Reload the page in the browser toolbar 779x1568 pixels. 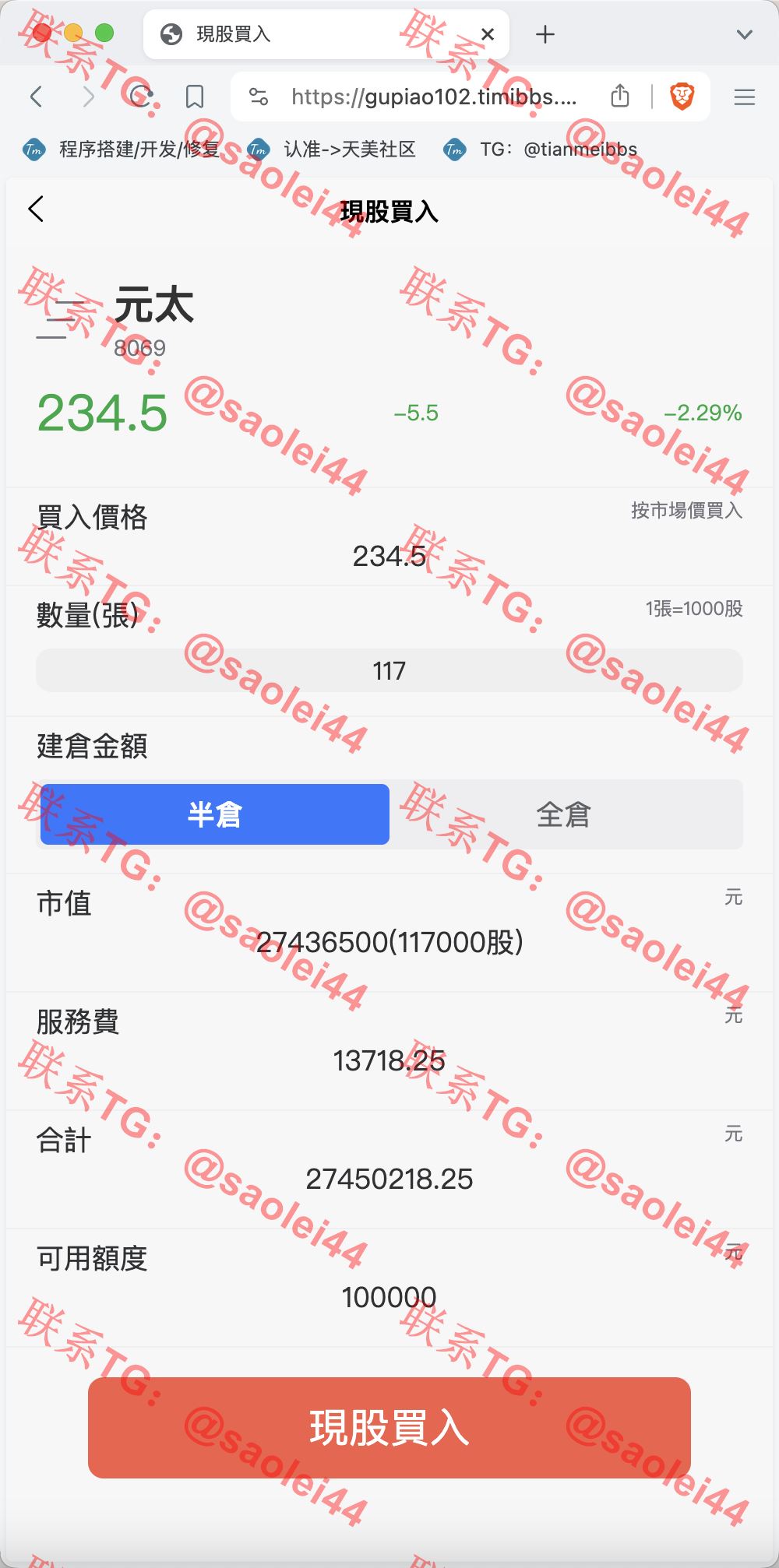(141, 97)
